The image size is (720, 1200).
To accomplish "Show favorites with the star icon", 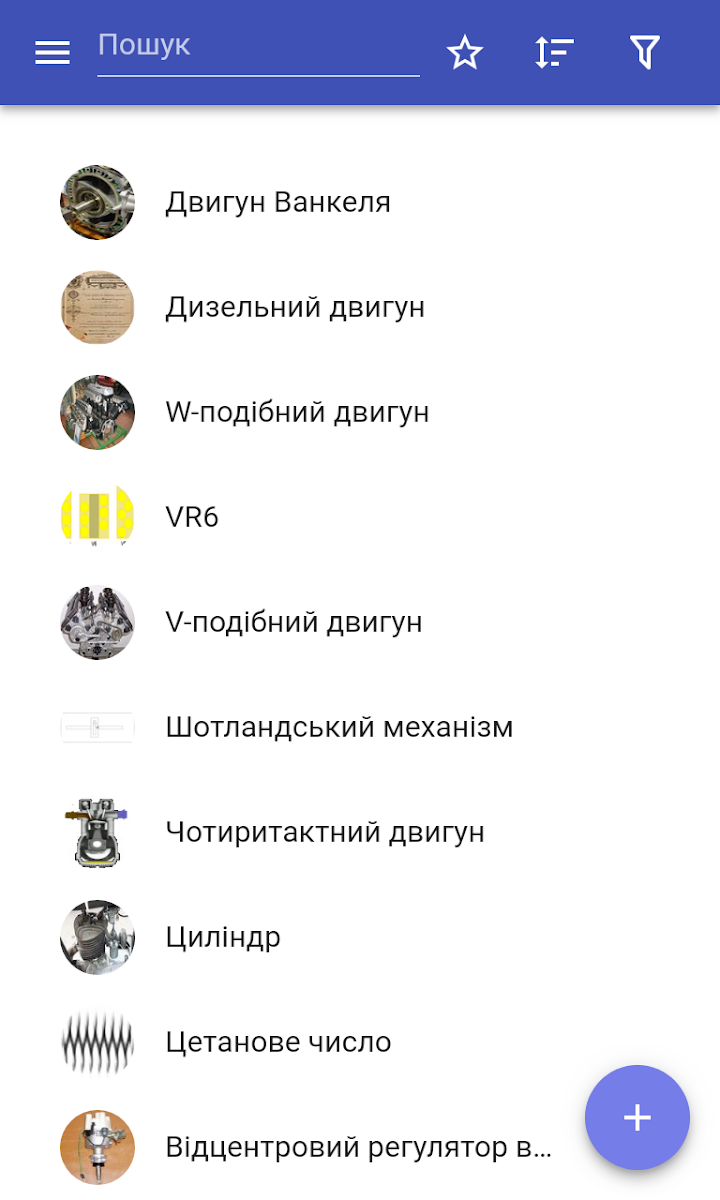I will pyautogui.click(x=465, y=53).
